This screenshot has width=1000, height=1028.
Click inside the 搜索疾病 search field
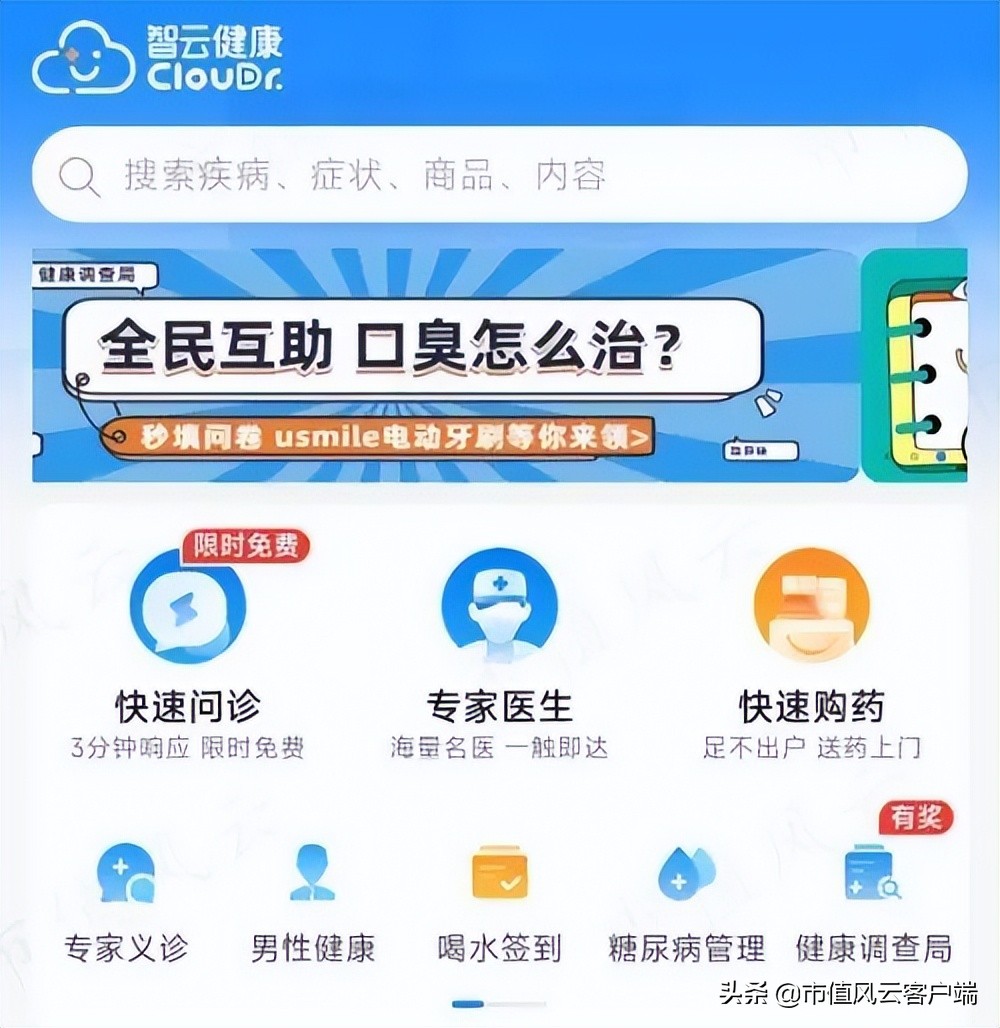[400, 176]
